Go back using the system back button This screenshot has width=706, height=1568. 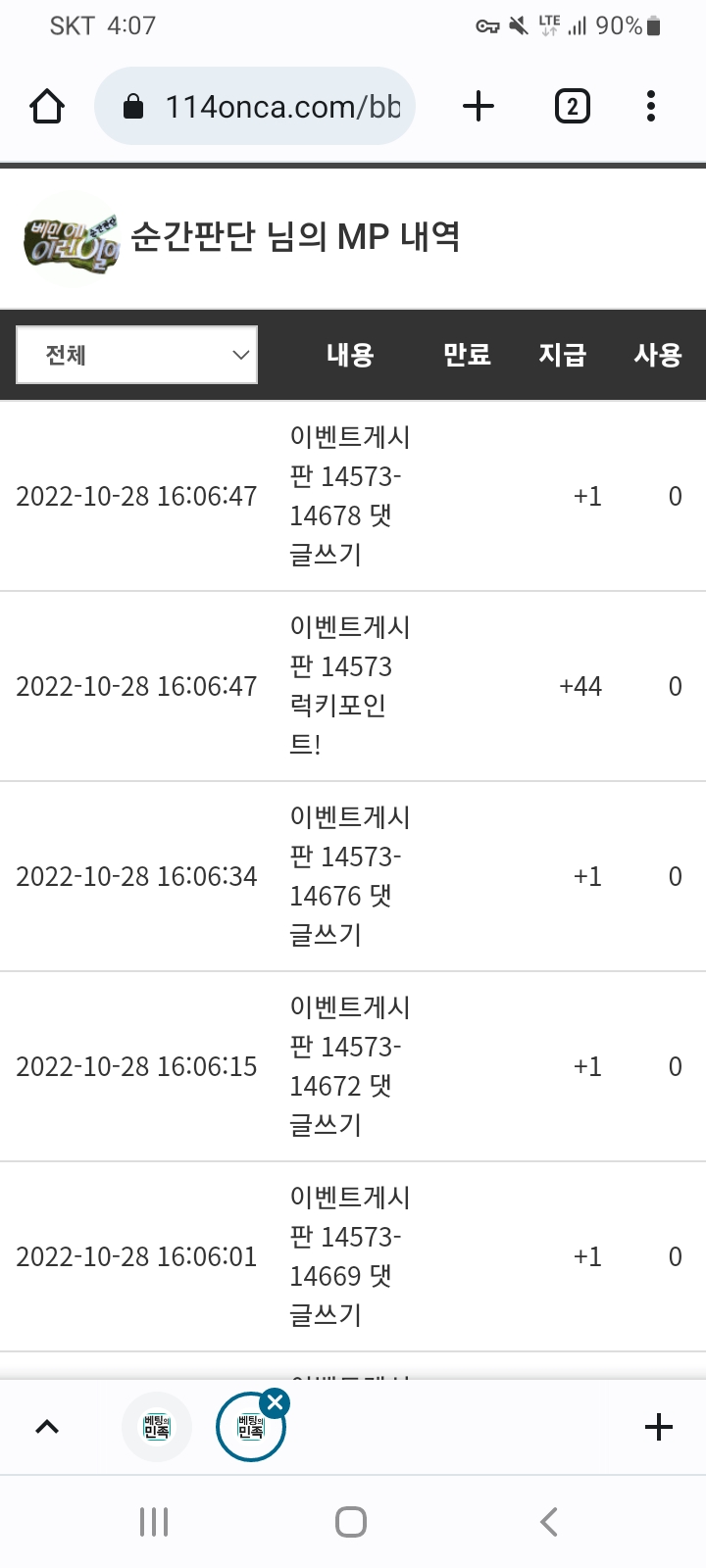549,1522
